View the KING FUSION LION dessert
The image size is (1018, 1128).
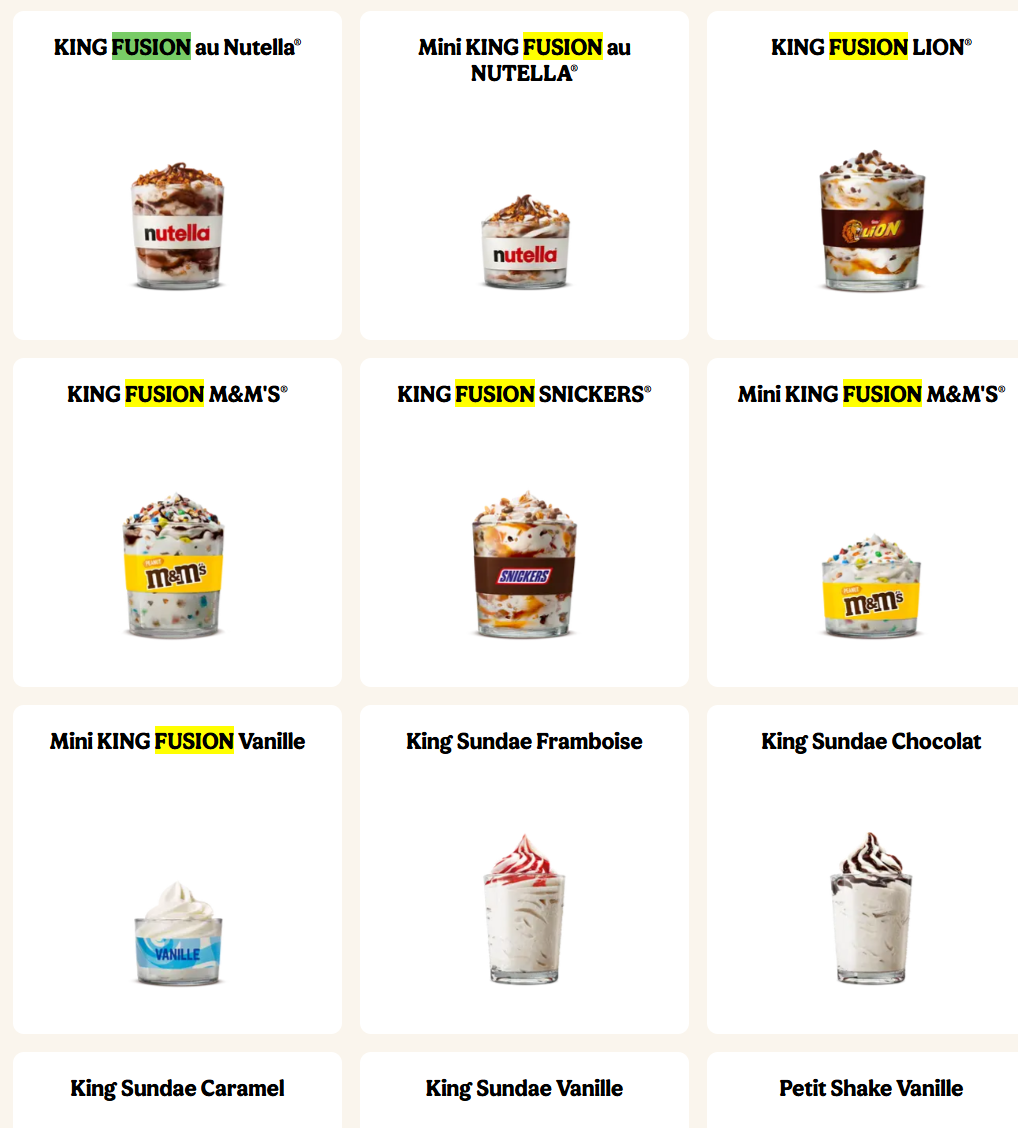(x=870, y=176)
